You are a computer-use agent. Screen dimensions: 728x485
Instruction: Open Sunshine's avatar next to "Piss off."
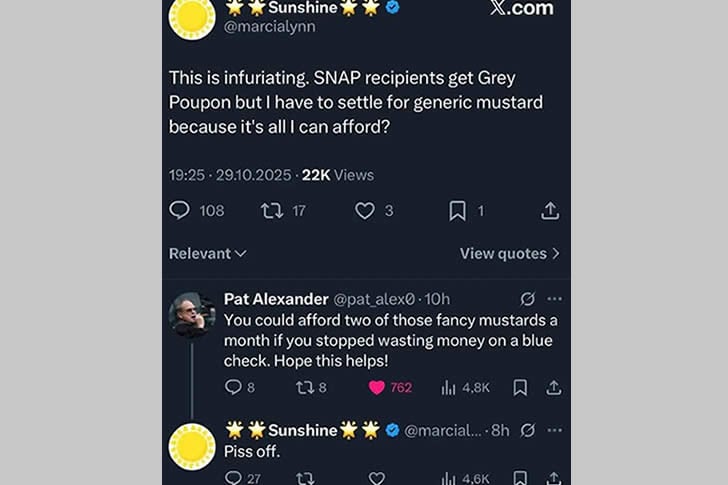pos(191,446)
